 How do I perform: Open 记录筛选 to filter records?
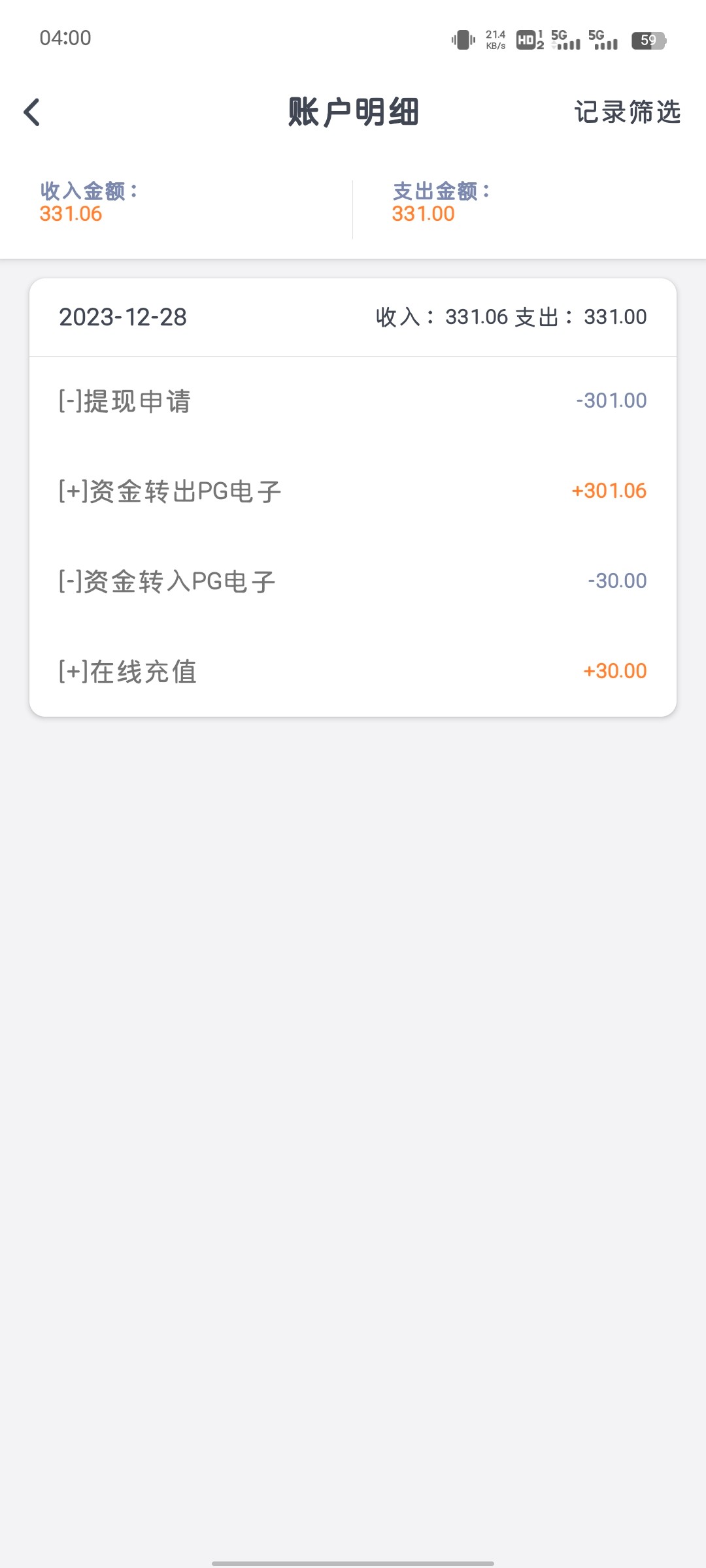pos(626,112)
